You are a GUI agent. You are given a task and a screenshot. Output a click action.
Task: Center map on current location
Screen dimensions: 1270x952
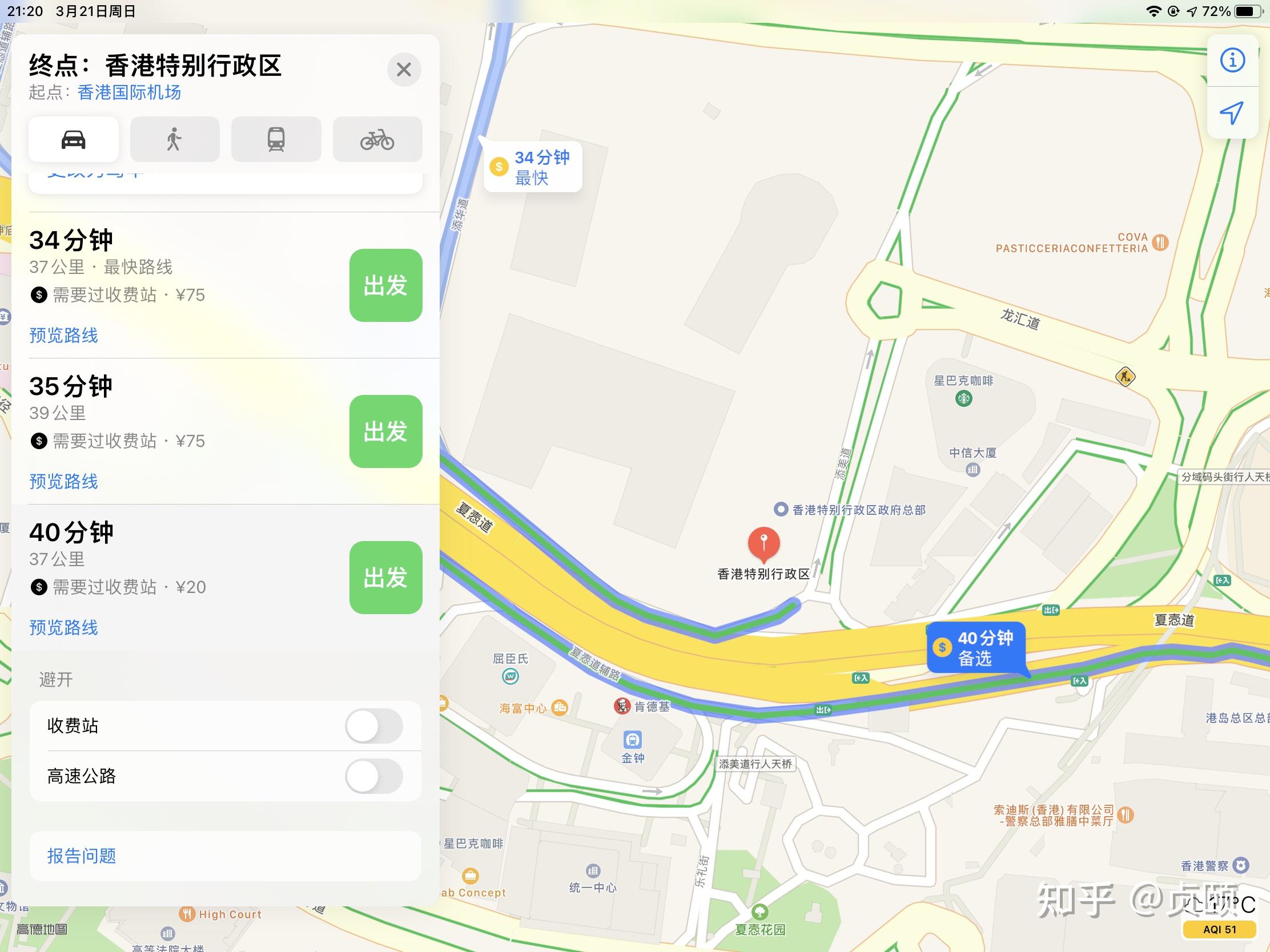(x=1232, y=112)
